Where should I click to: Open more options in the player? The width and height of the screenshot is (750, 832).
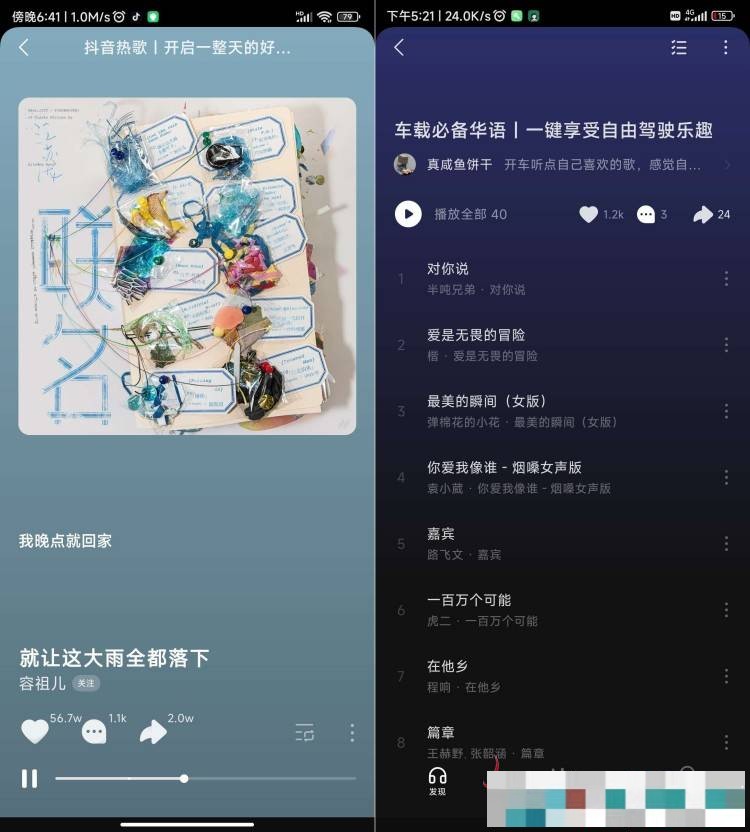tap(352, 733)
